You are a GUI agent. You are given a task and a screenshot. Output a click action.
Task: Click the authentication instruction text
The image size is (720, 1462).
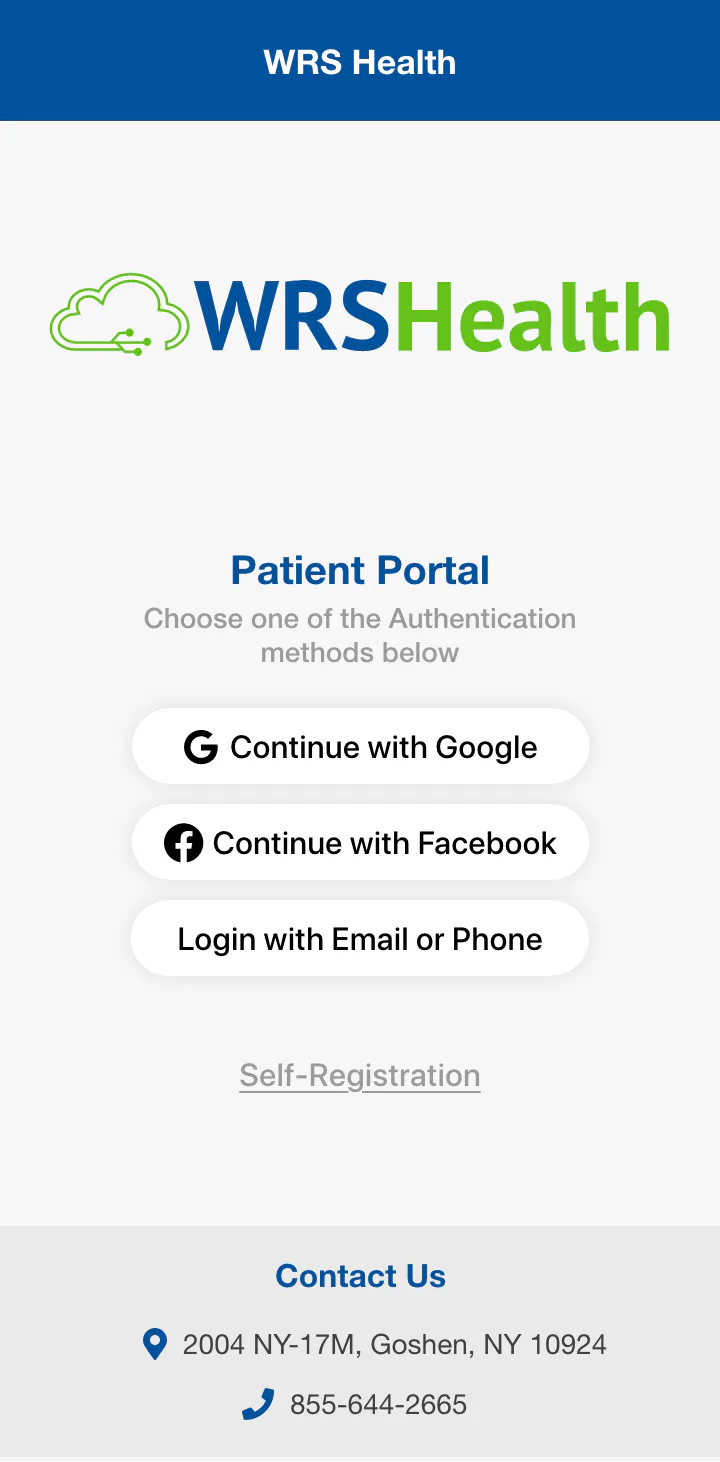[360, 635]
